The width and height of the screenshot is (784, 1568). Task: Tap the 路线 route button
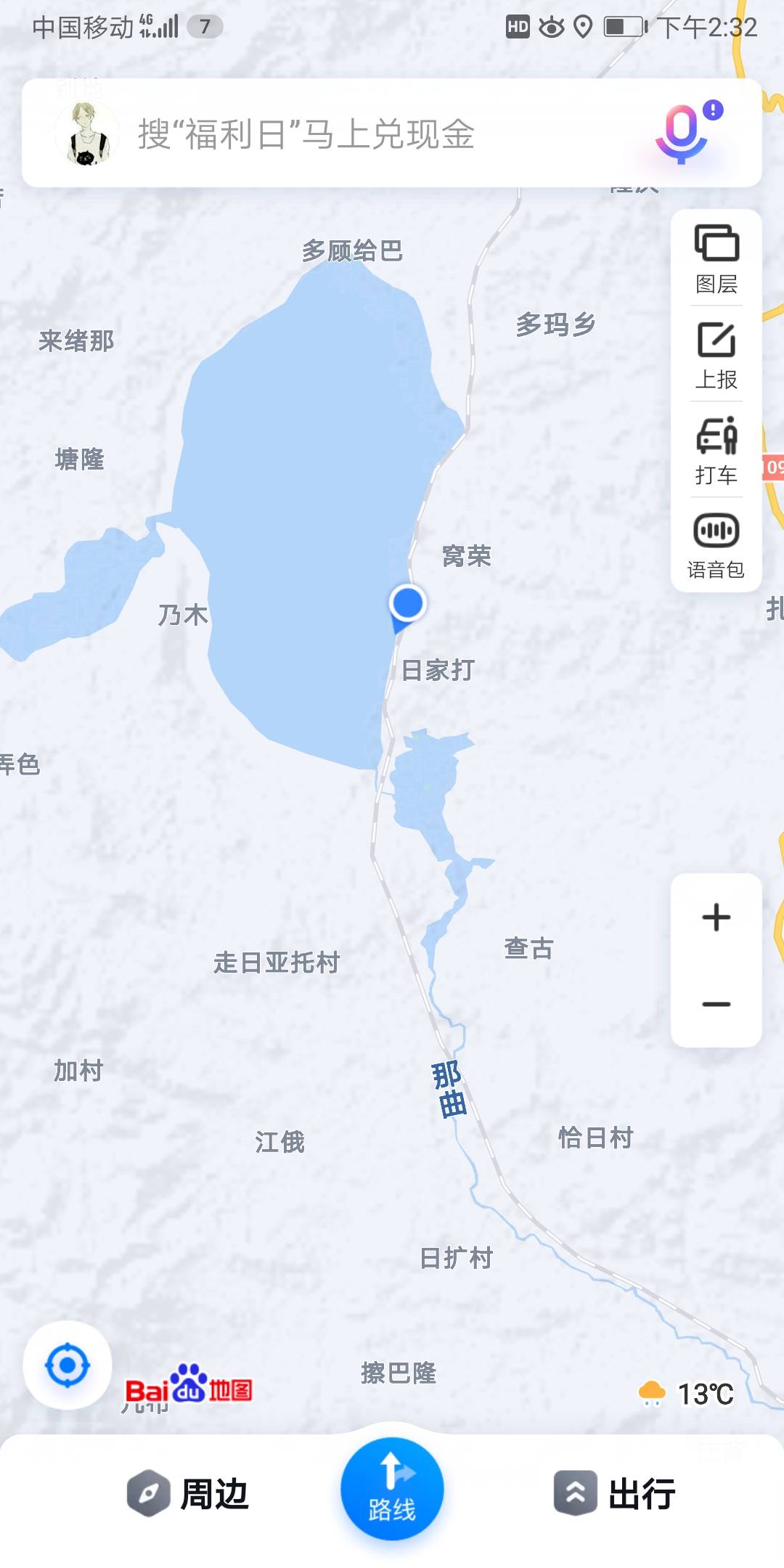(392, 1490)
